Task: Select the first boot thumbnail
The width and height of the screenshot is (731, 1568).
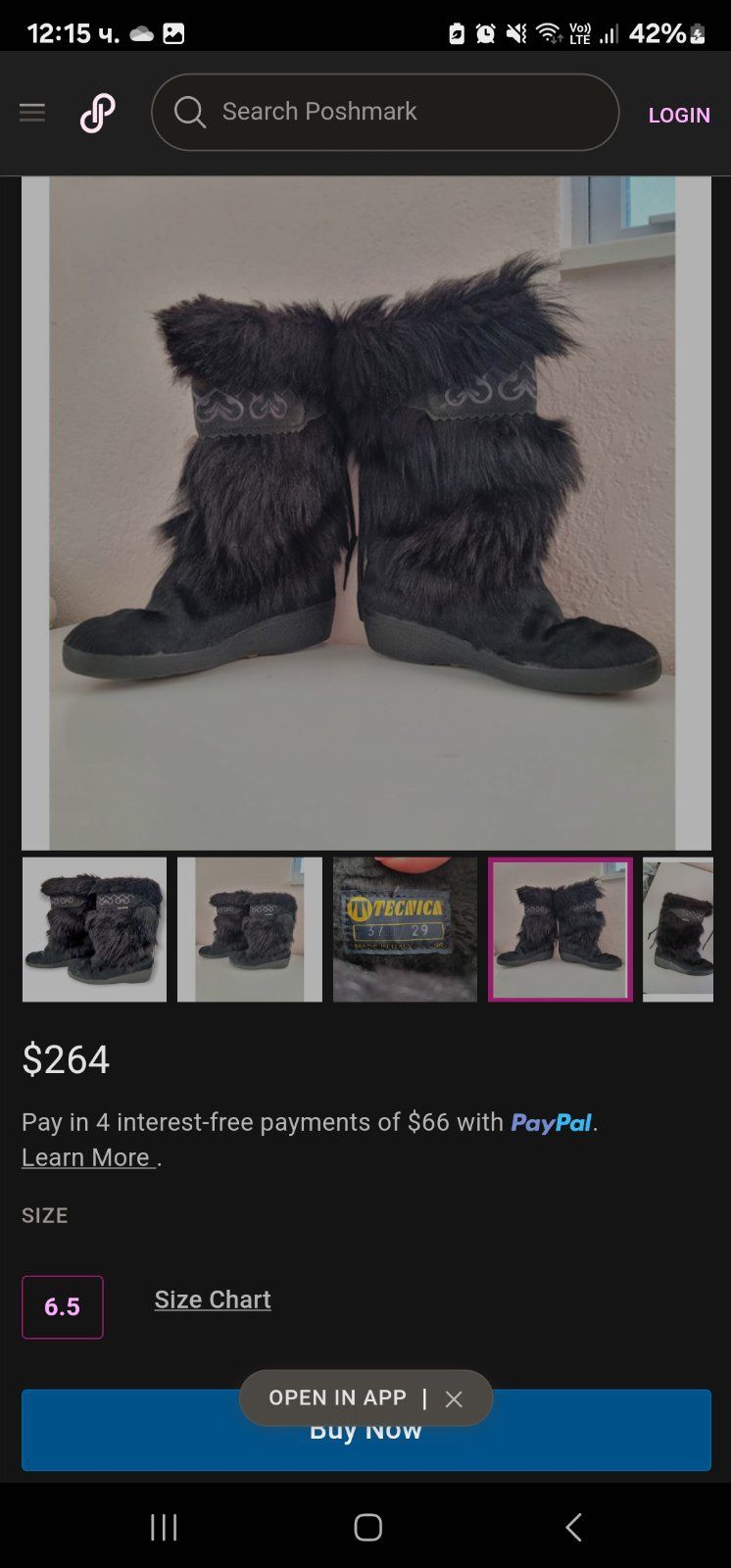Action: pos(94,929)
